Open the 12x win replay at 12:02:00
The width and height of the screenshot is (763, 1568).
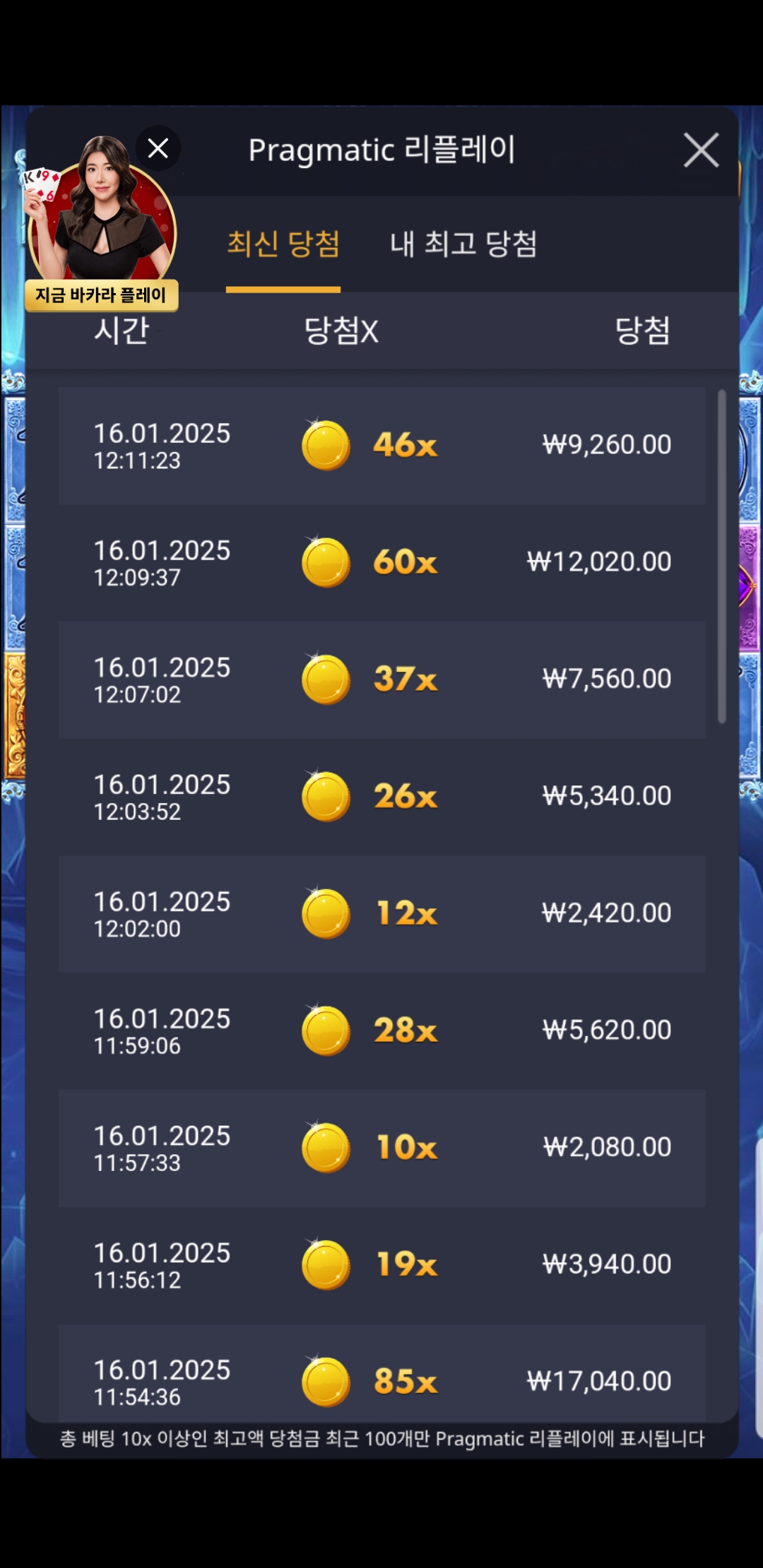coord(381,913)
